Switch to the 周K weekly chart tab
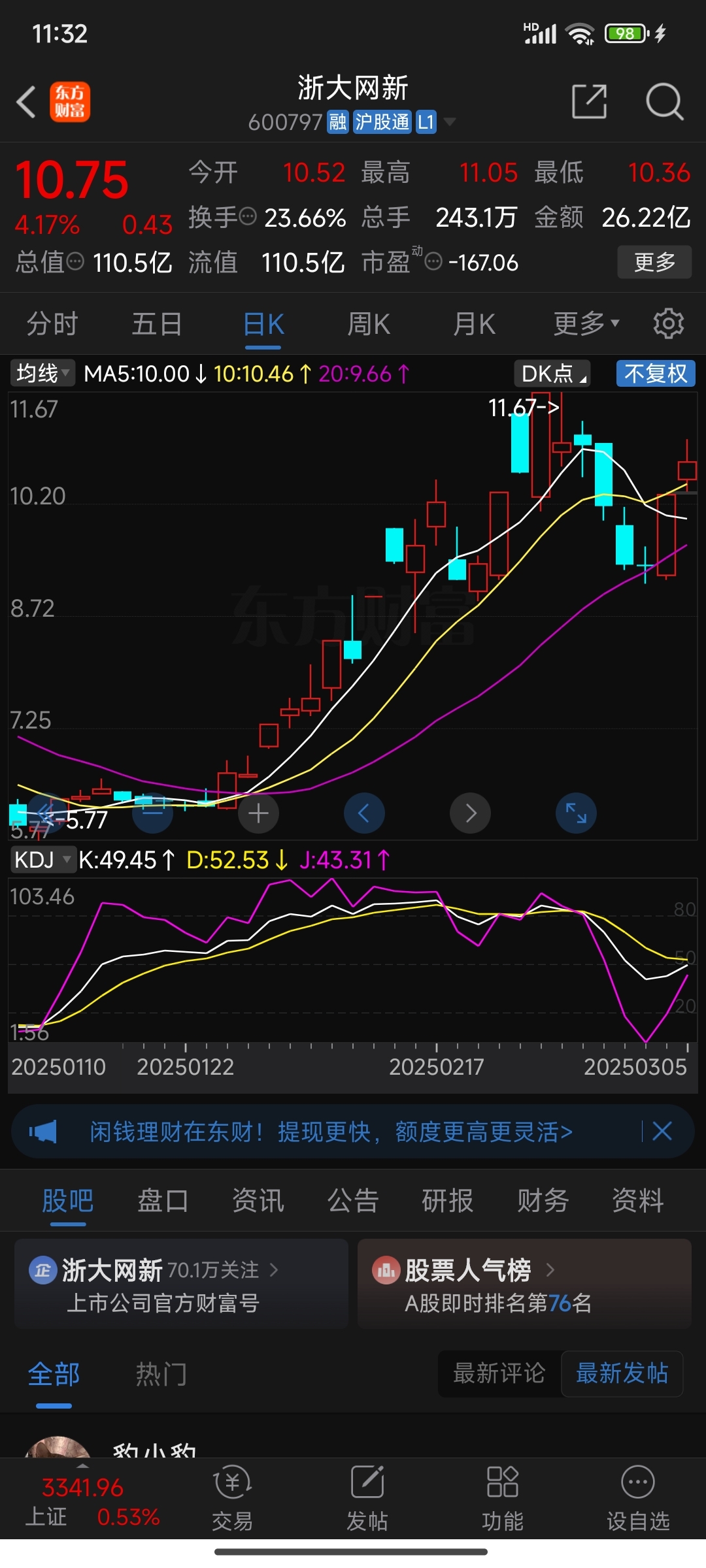 (x=368, y=323)
